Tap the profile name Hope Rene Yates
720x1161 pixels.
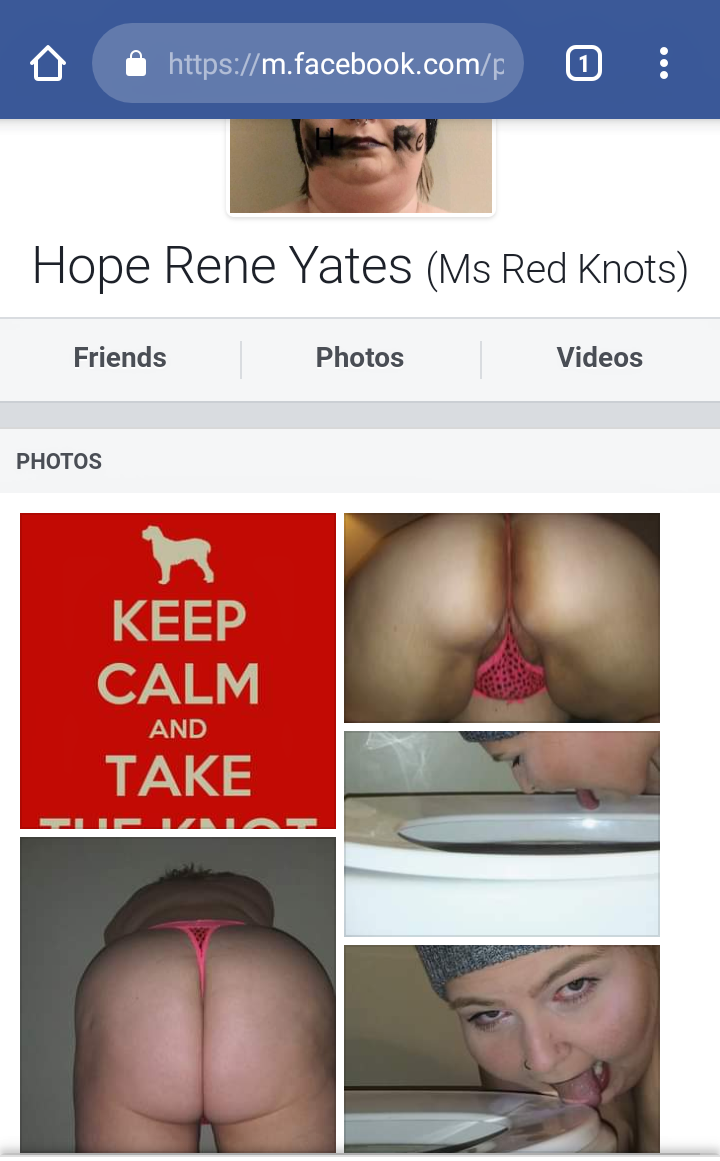pos(222,265)
